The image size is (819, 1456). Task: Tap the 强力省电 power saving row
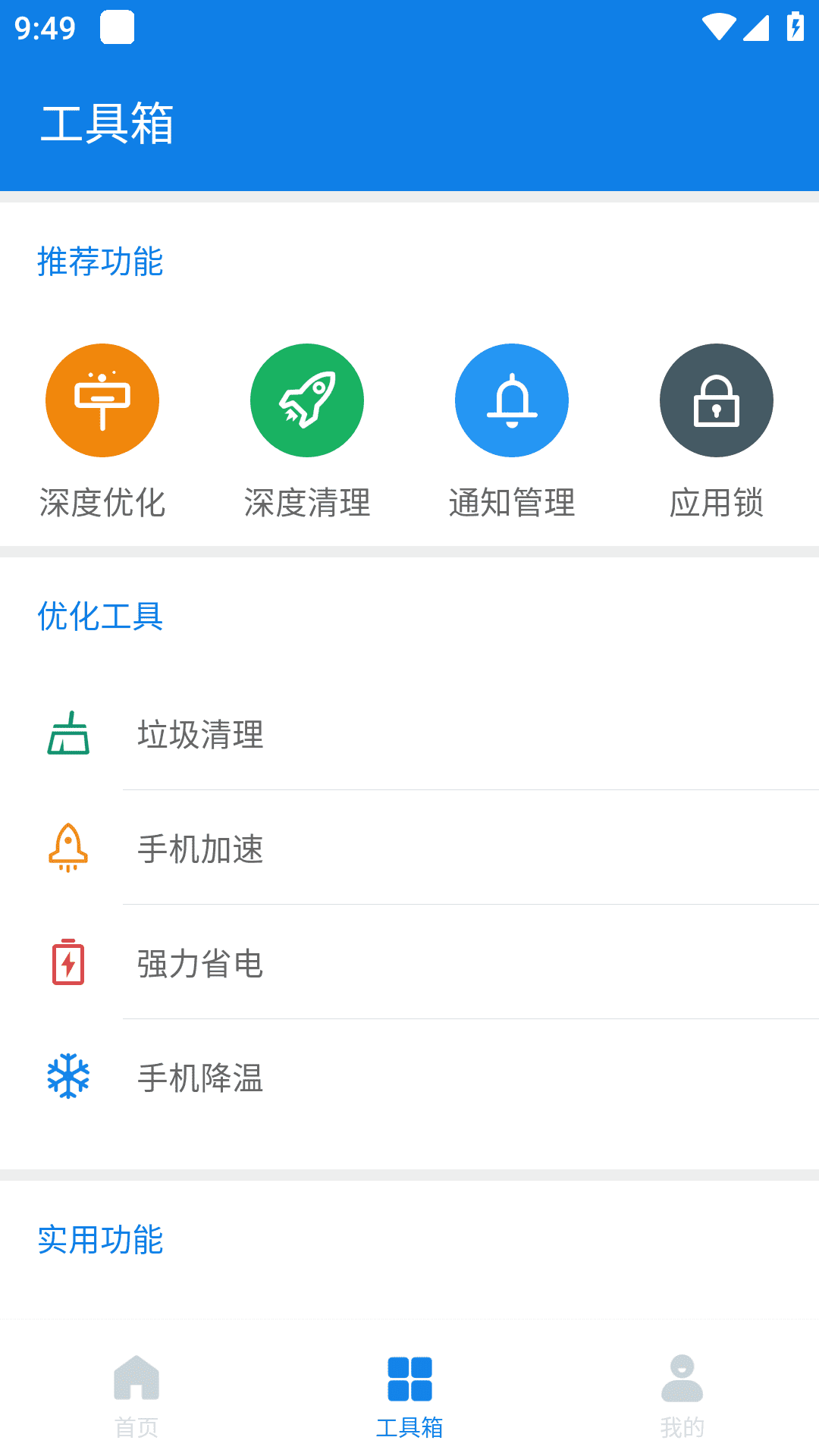point(409,962)
